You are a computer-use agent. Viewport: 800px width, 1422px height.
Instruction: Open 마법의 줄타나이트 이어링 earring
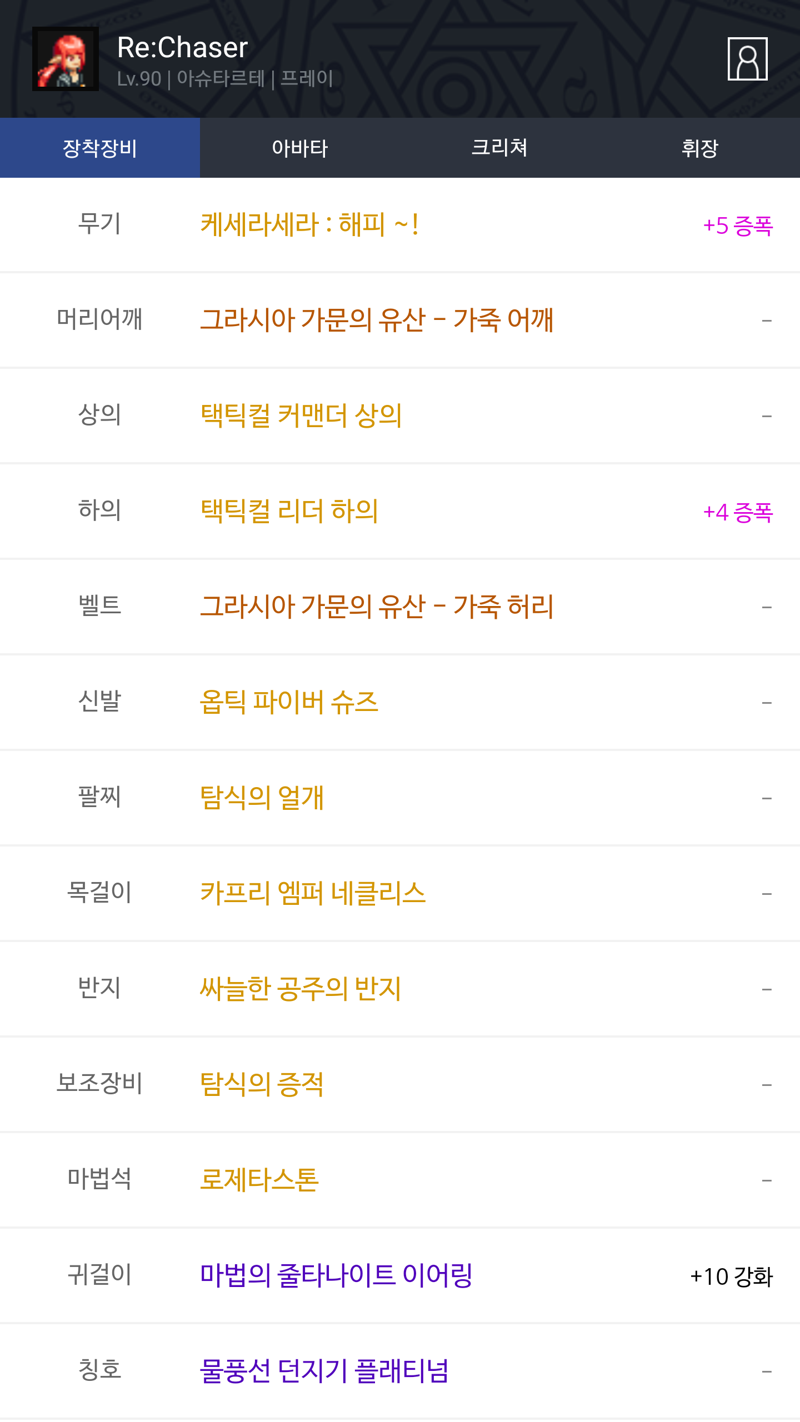(336, 1275)
